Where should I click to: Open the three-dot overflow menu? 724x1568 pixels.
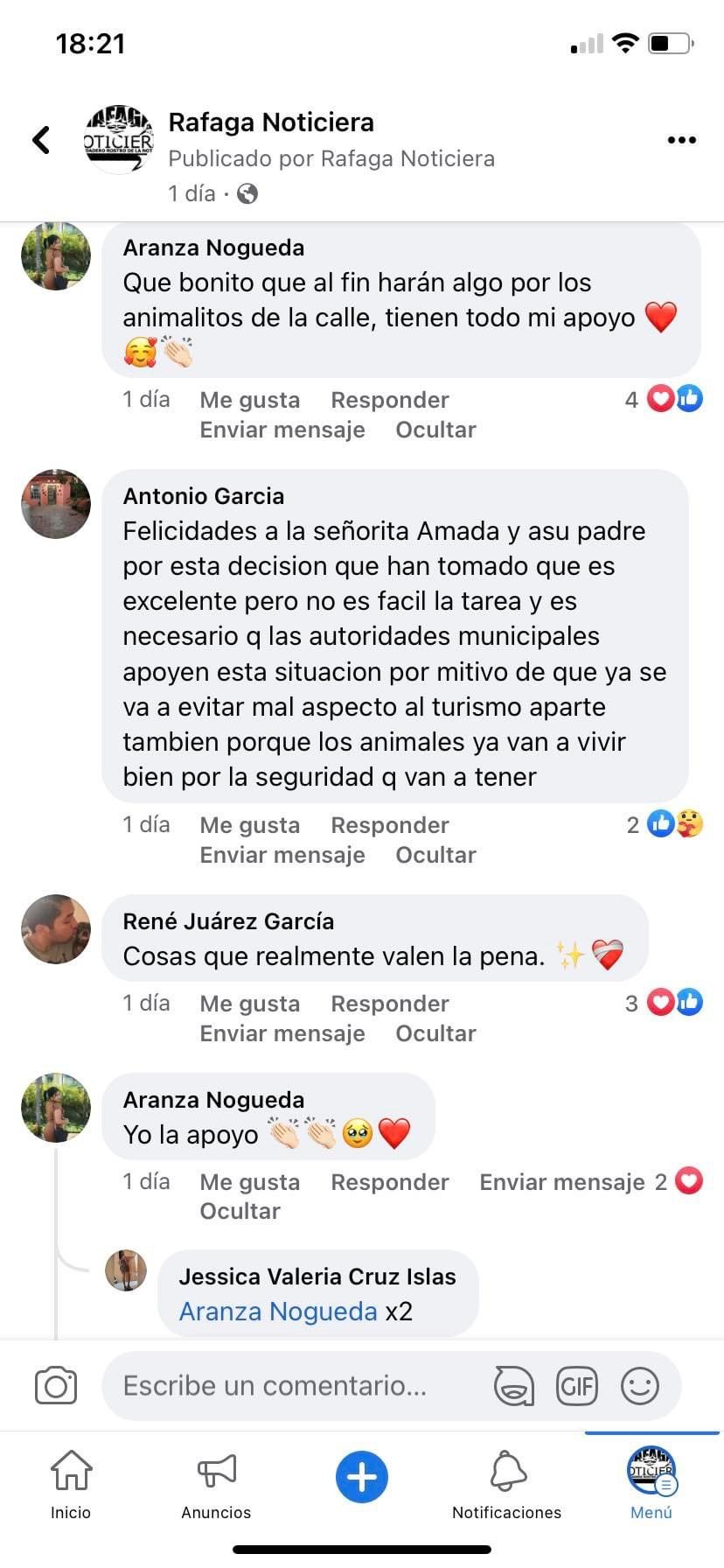681,140
